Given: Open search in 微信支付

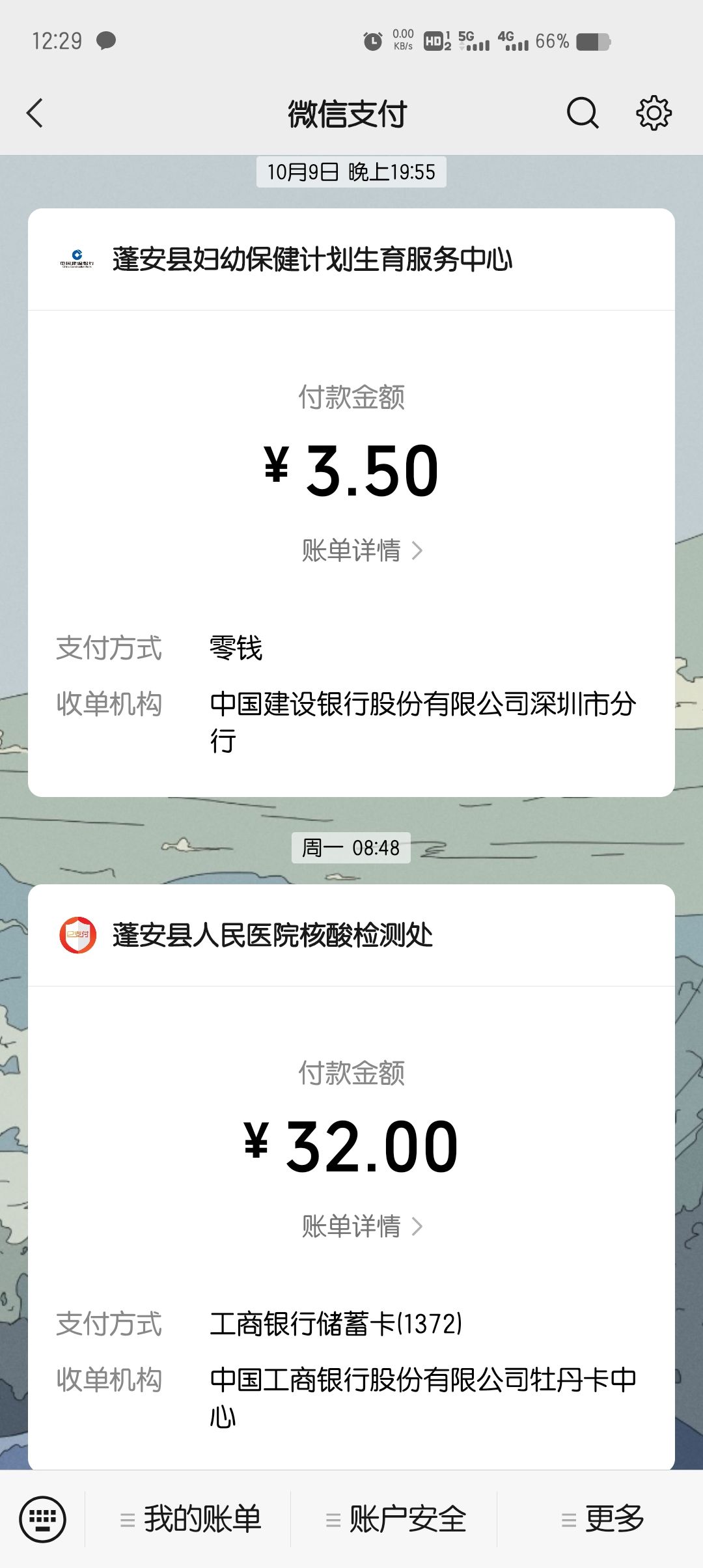Looking at the screenshot, I should tap(582, 113).
